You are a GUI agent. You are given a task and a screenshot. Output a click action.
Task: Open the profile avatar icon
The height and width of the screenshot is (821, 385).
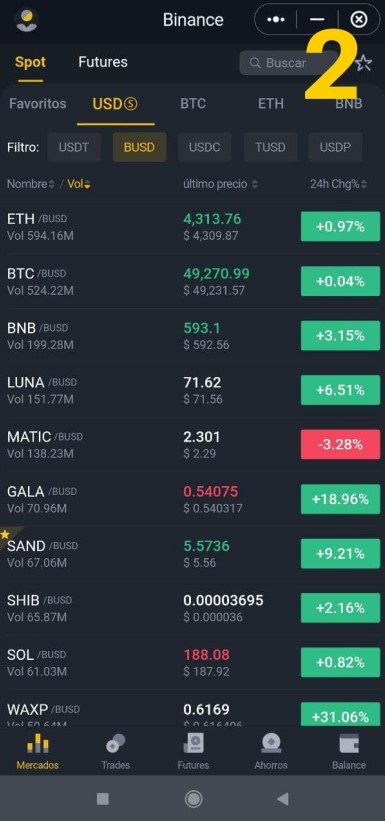tap(27, 20)
